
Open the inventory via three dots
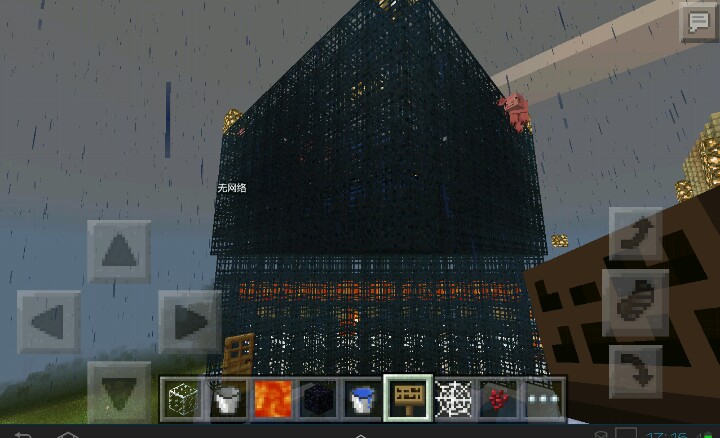[543, 399]
